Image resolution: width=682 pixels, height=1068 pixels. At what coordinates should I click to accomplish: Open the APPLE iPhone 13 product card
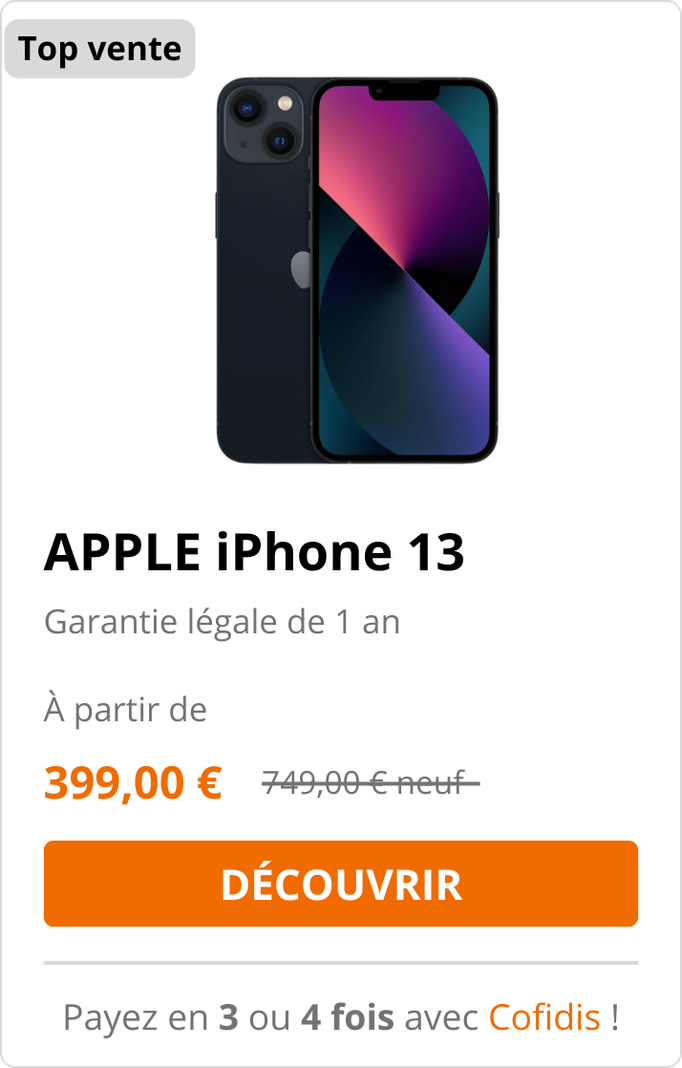(x=254, y=552)
